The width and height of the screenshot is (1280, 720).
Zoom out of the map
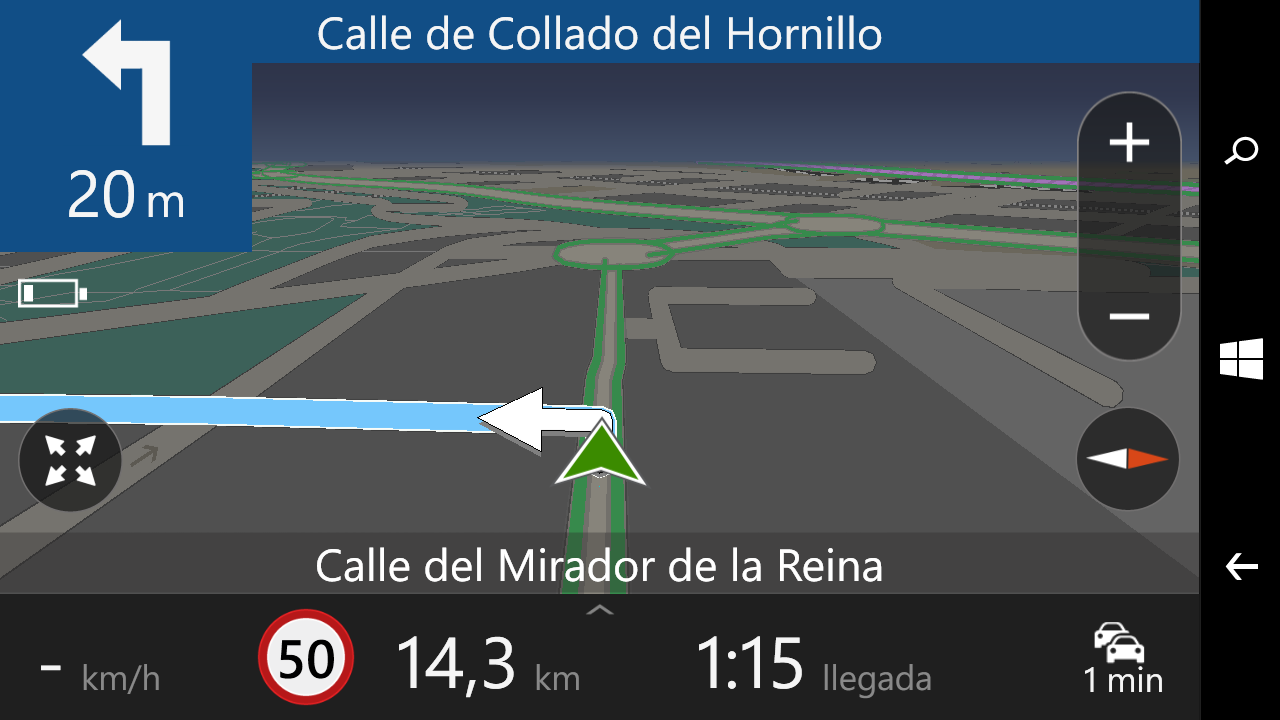coord(1129,317)
